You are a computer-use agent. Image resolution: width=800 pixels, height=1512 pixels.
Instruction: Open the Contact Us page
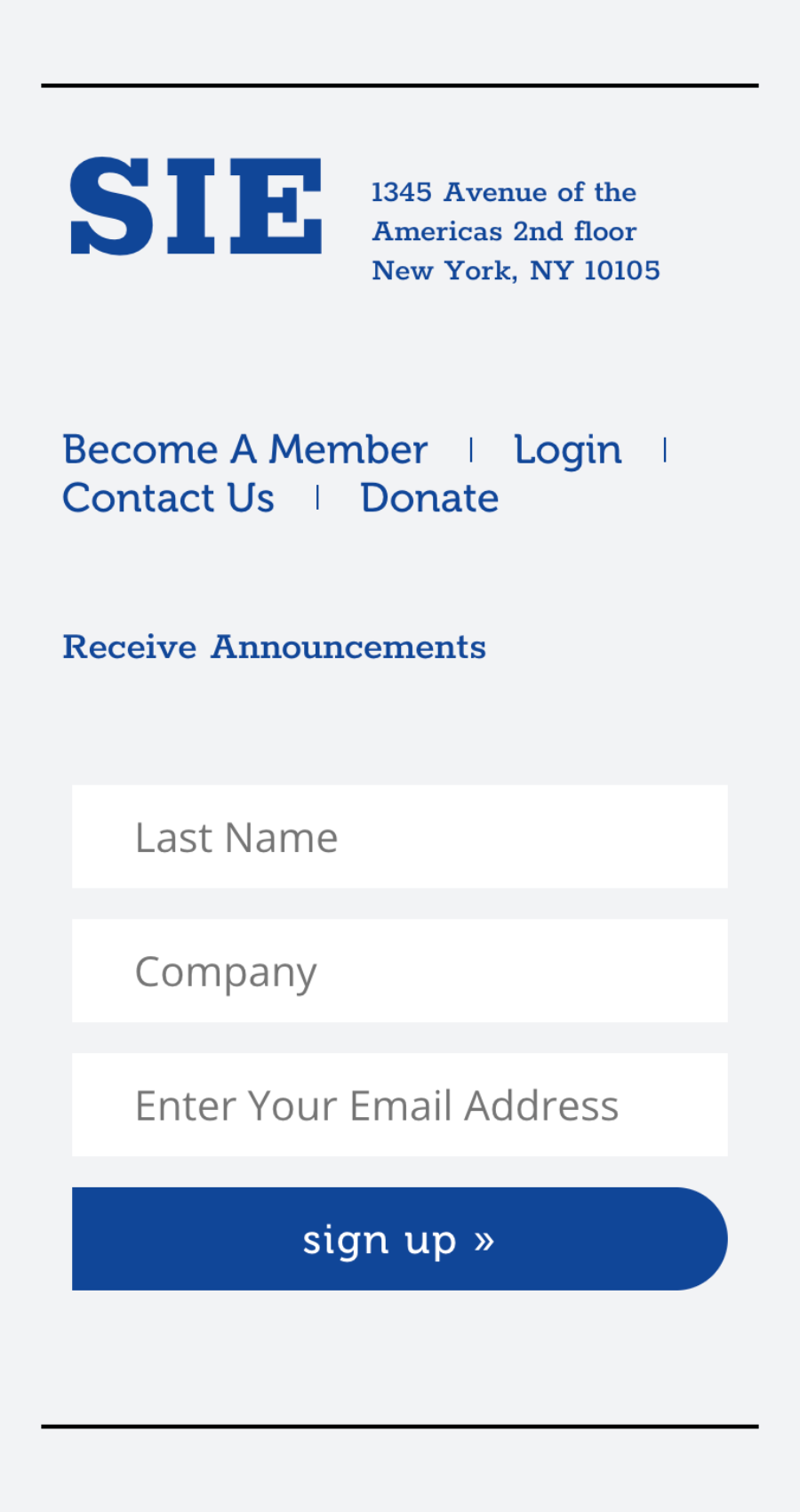168,497
